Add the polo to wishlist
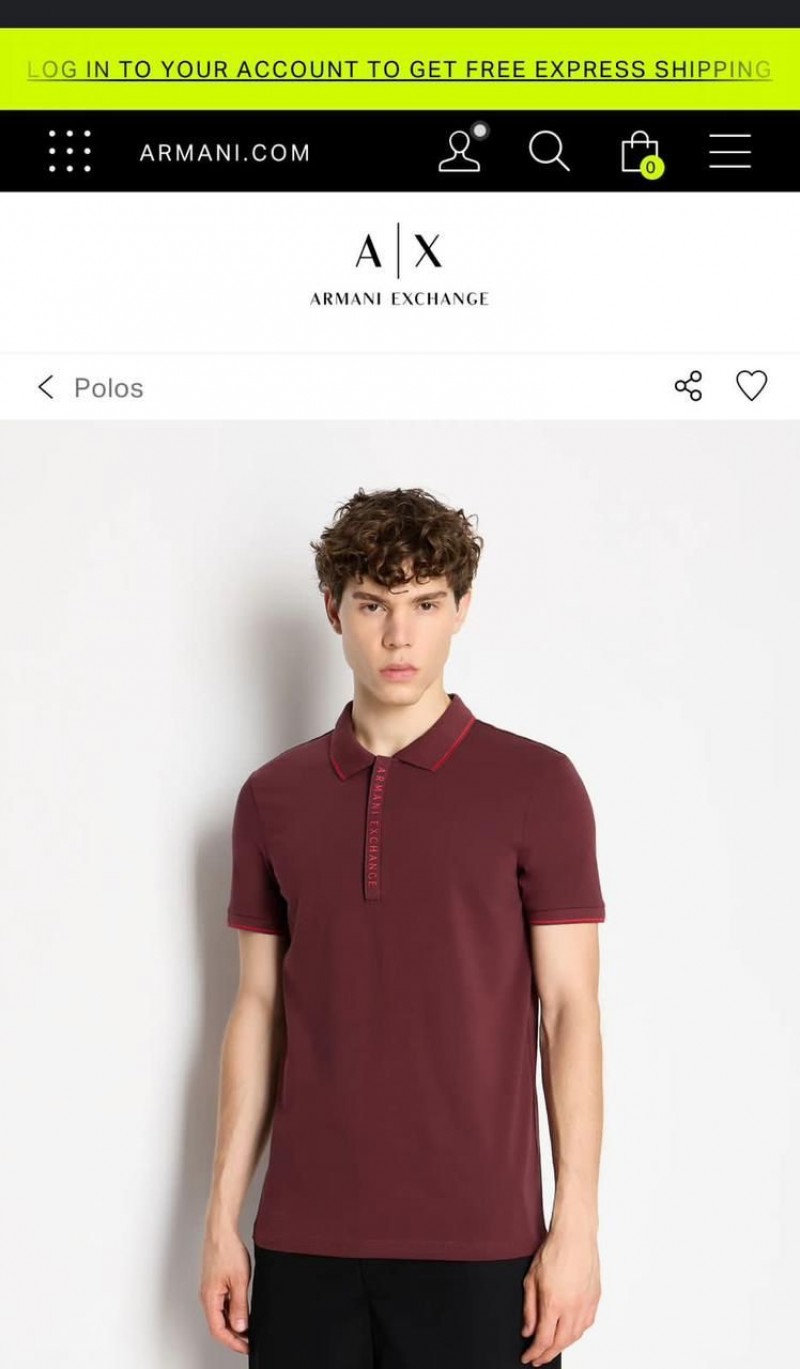 point(751,386)
